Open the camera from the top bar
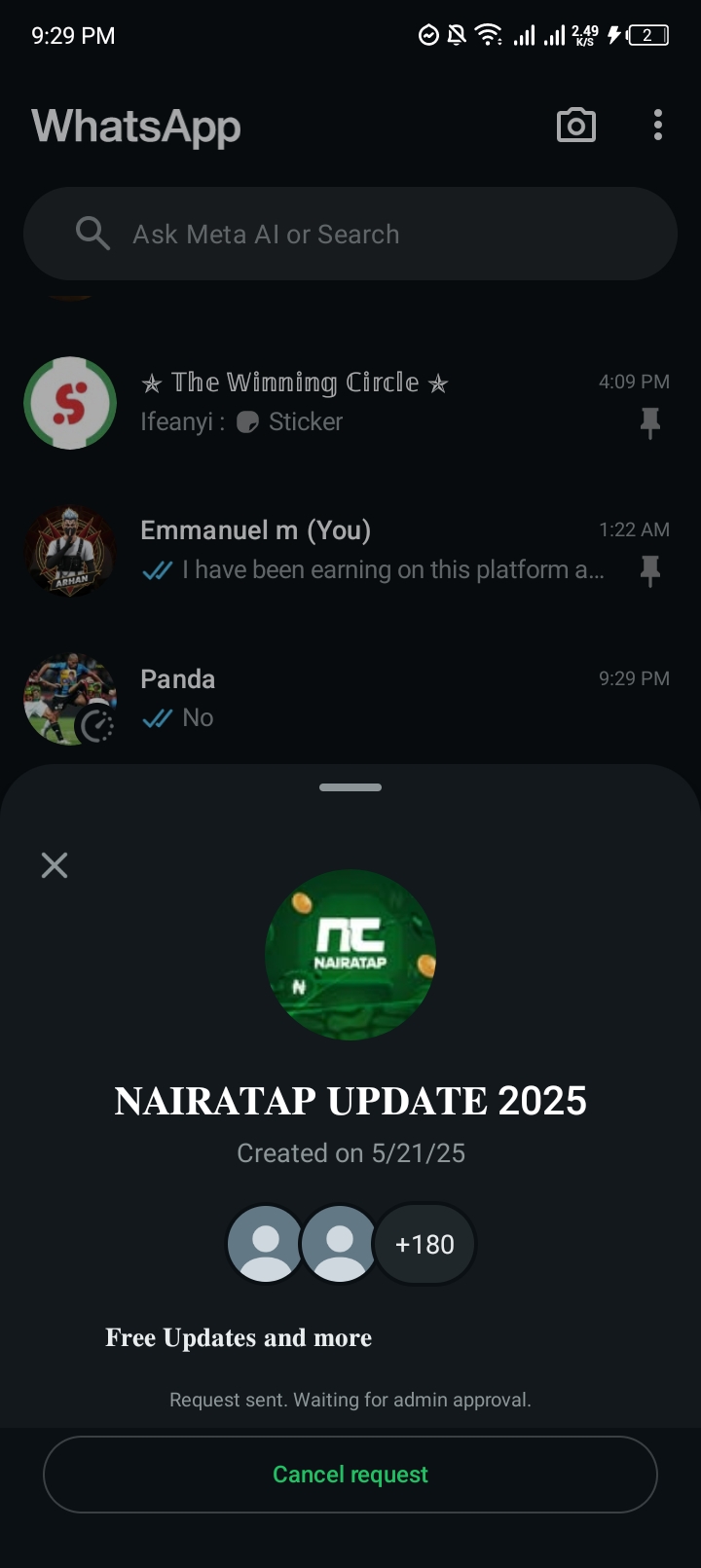 point(575,126)
